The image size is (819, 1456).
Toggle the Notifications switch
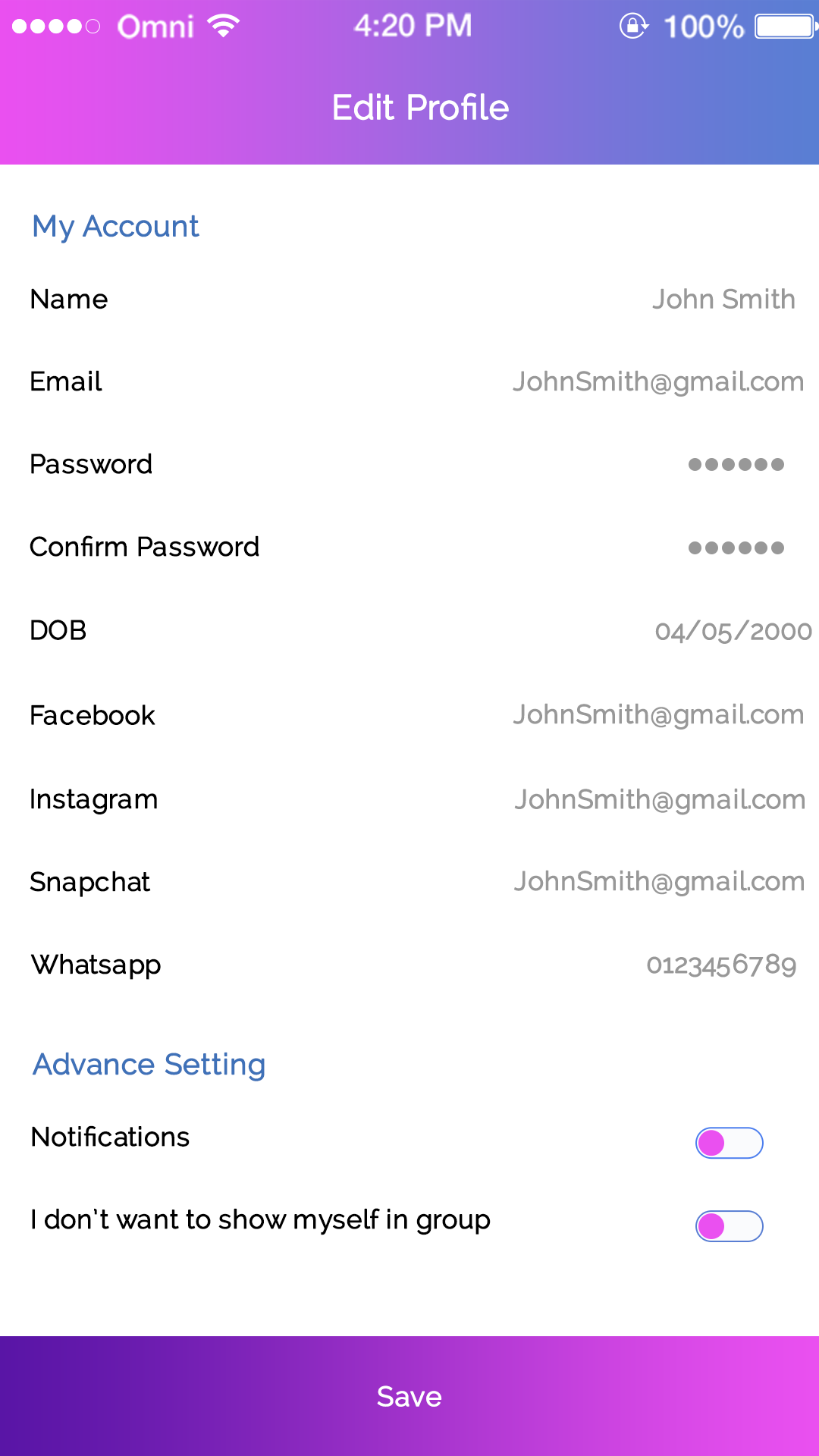(729, 1143)
